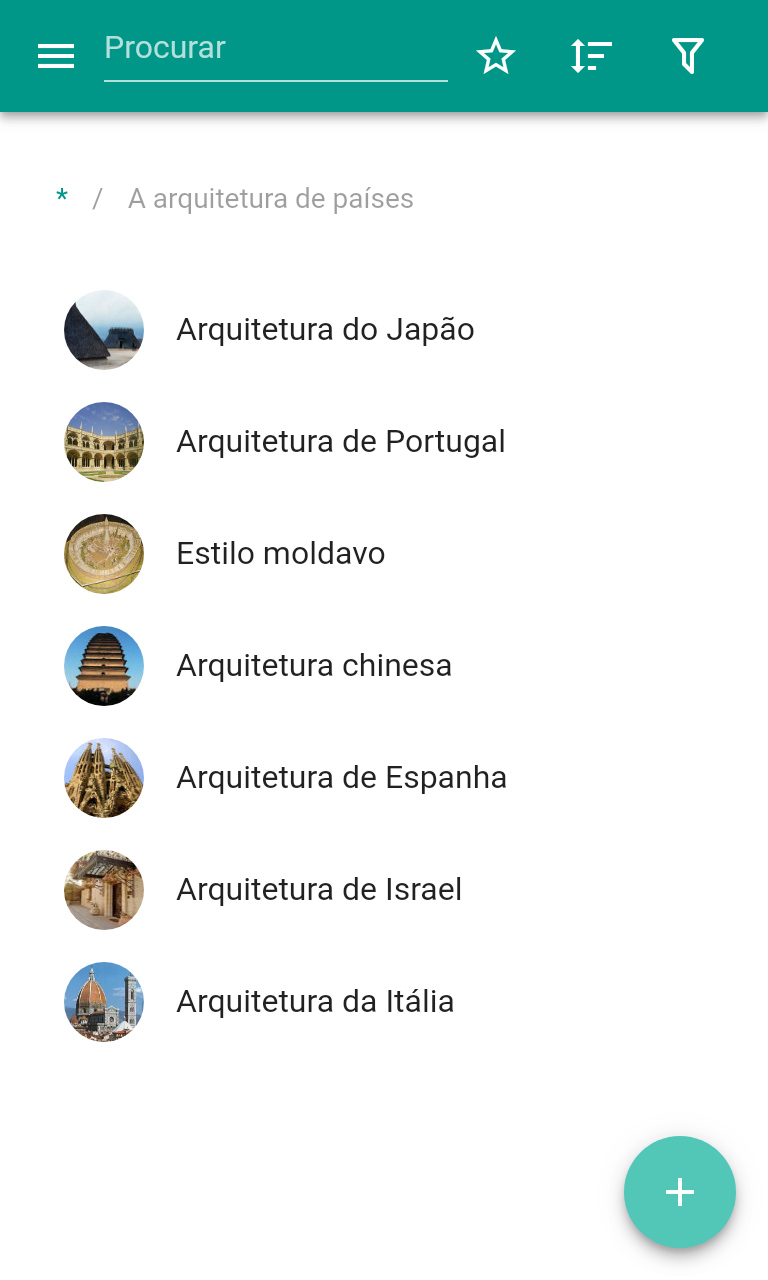Open favorites with the star icon

(496, 56)
